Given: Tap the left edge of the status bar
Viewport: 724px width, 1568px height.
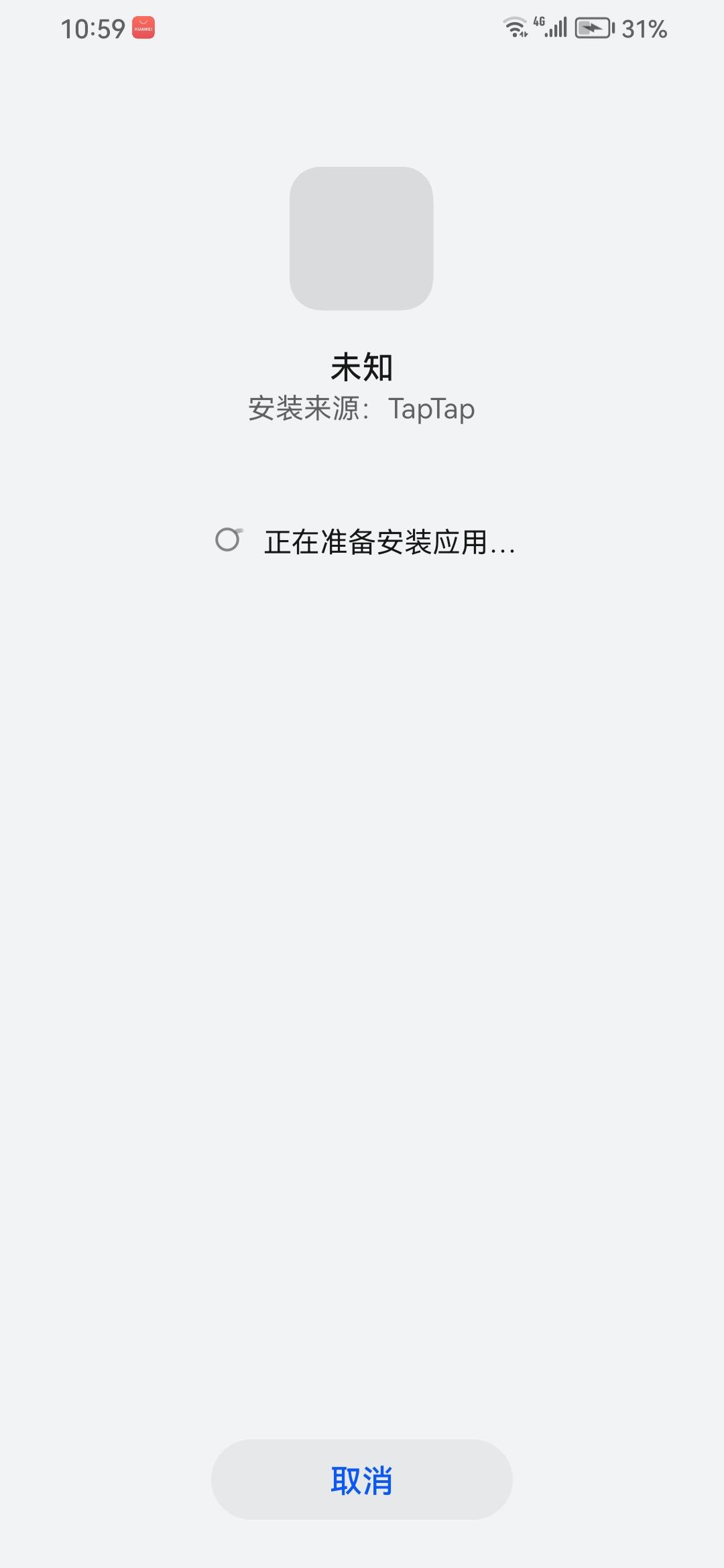Looking at the screenshot, I should (x=27, y=28).
